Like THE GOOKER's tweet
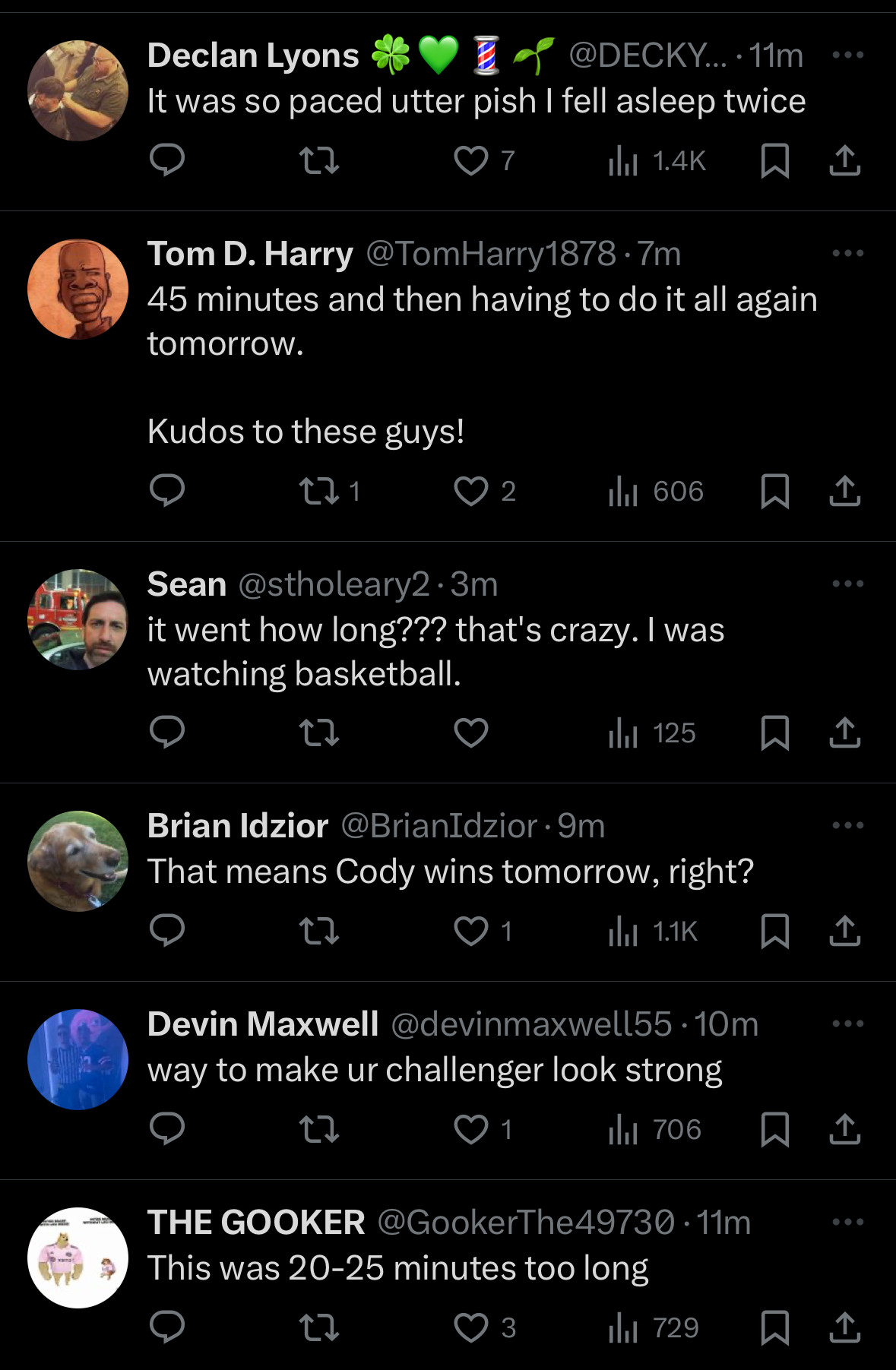896x1370 pixels. pyautogui.click(x=471, y=1327)
